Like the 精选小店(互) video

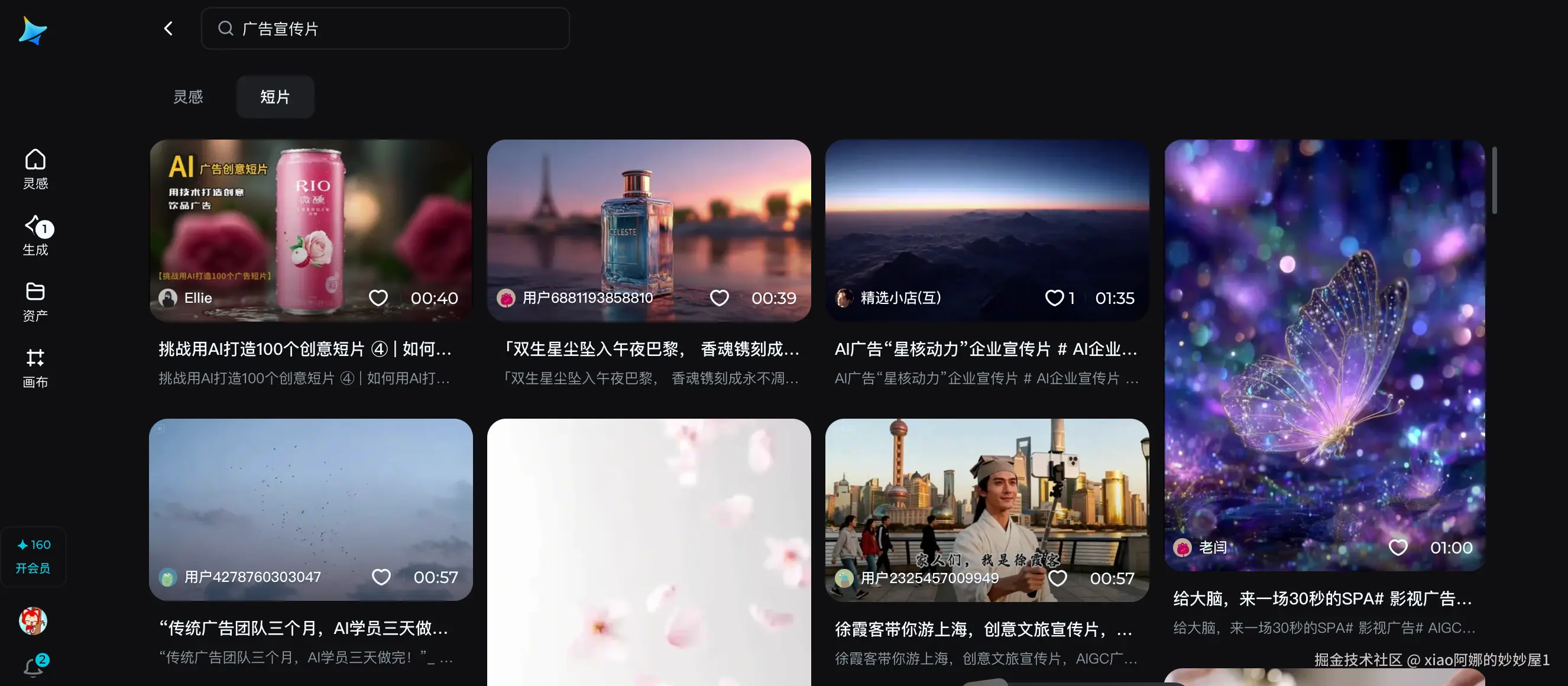[x=1054, y=297]
